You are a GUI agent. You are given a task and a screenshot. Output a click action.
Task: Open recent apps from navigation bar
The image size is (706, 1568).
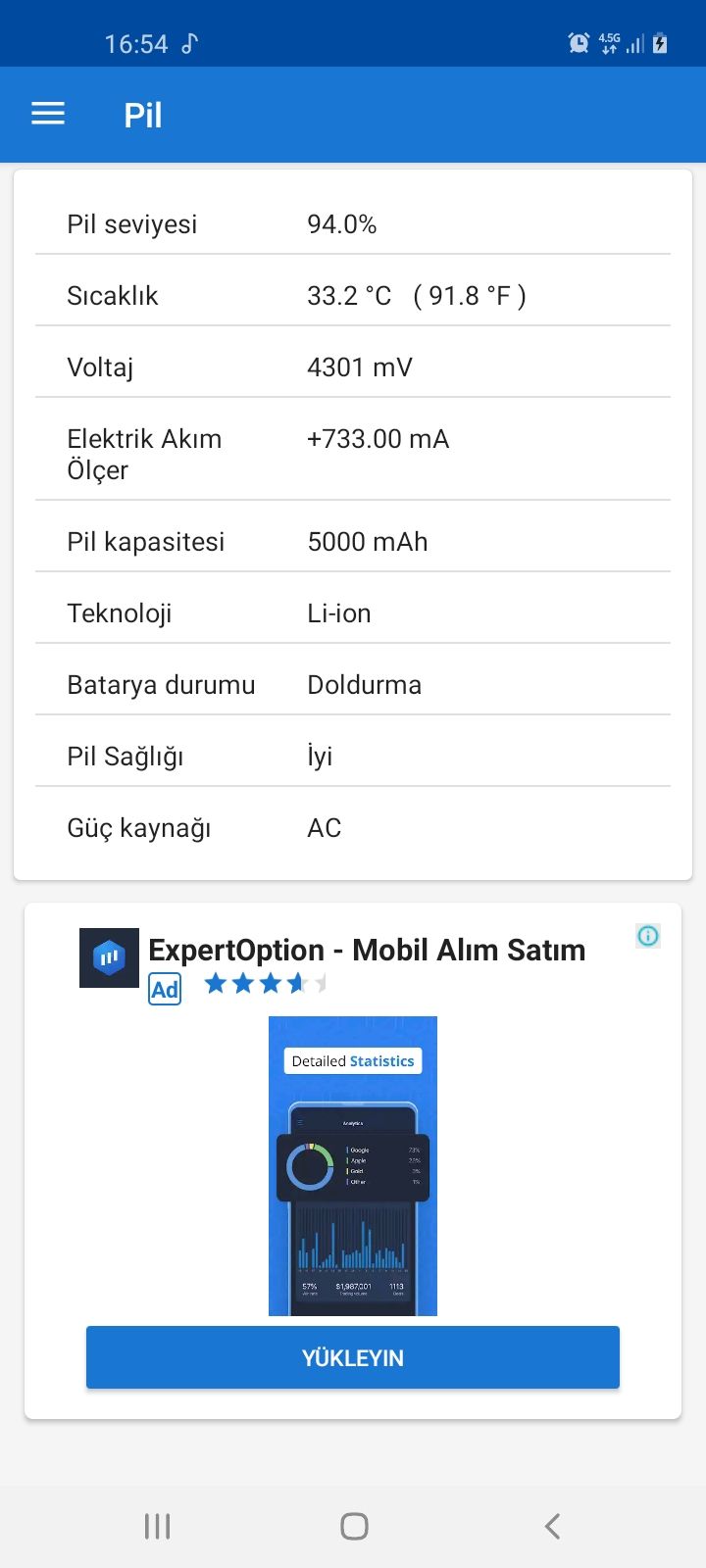tap(157, 1526)
